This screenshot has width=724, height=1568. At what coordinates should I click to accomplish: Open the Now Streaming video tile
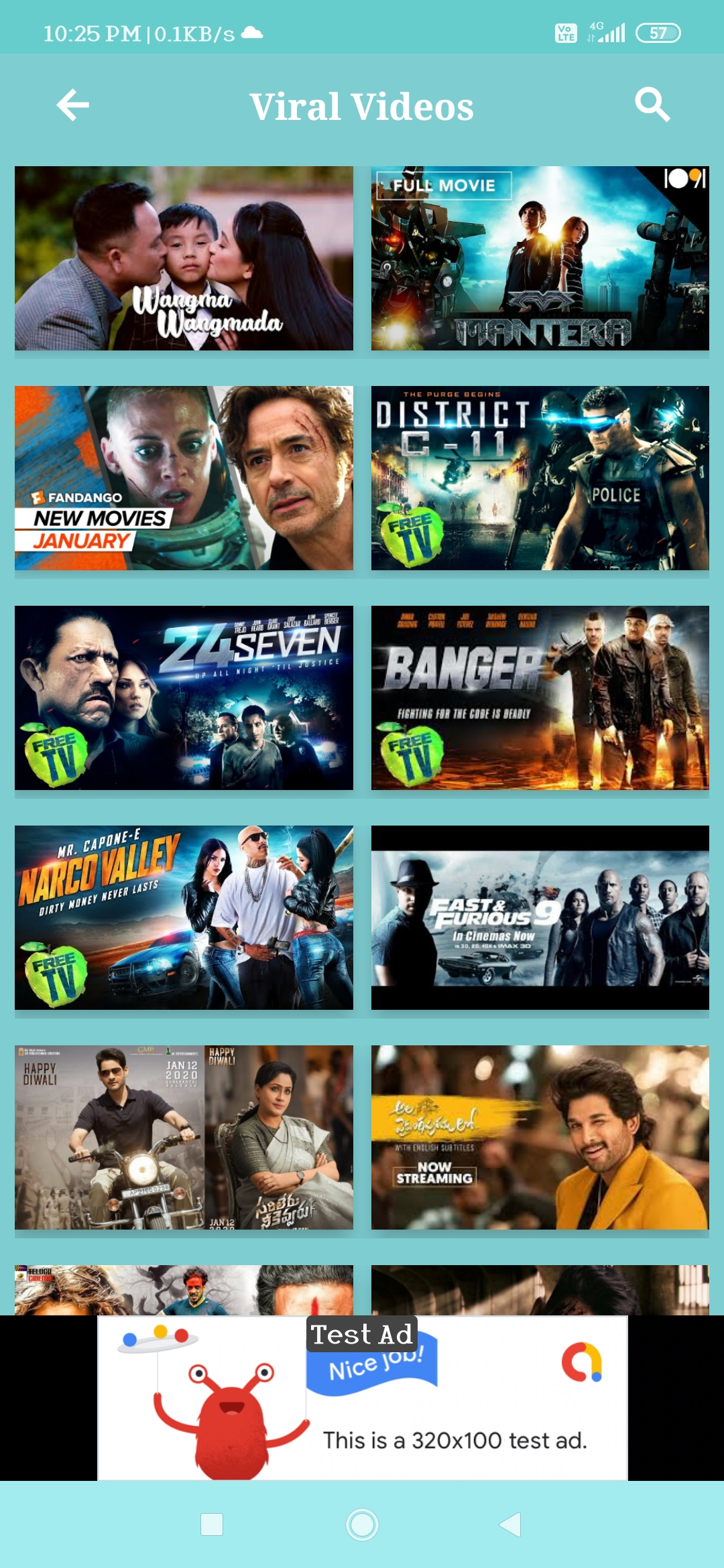[x=540, y=1137]
